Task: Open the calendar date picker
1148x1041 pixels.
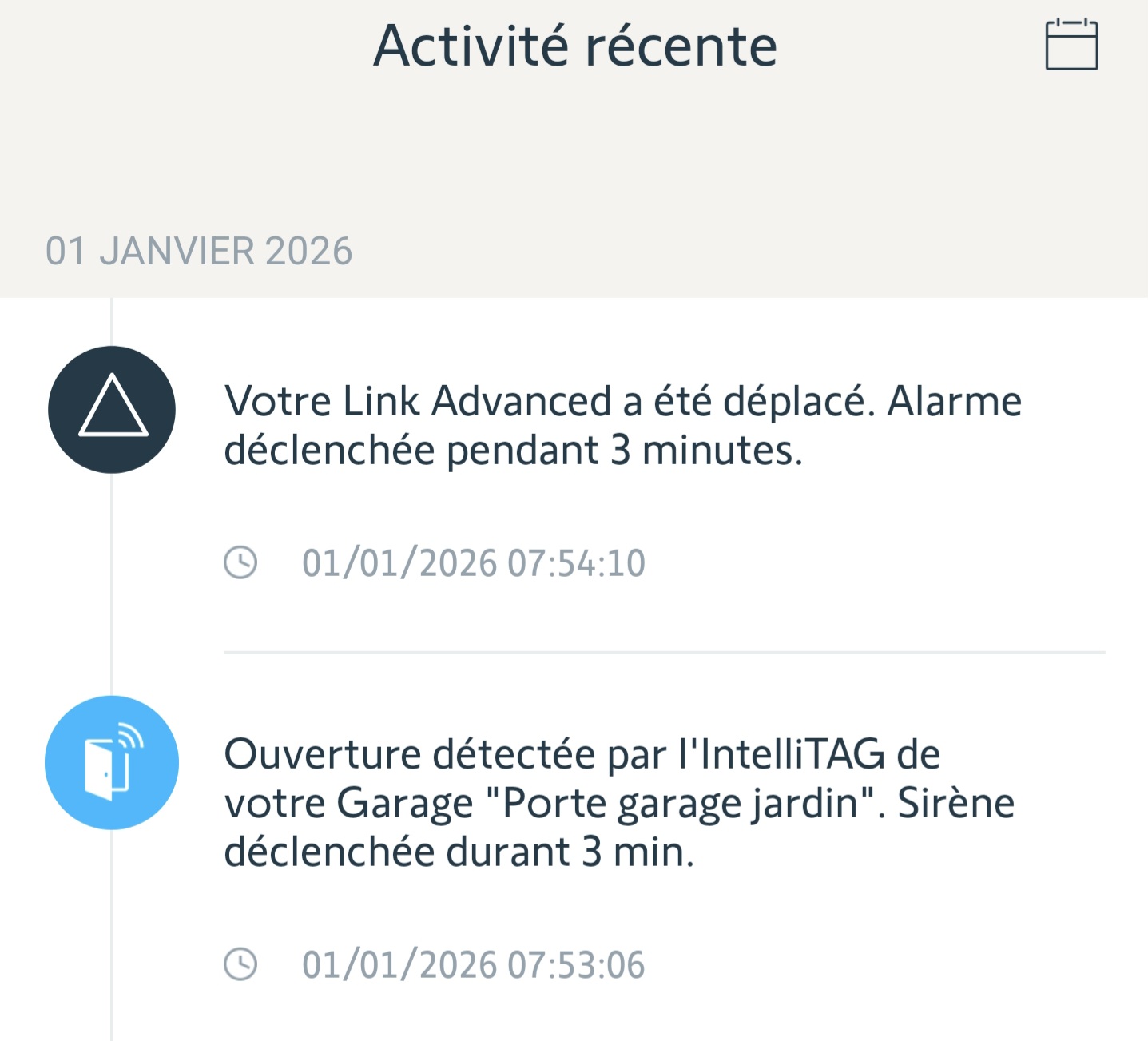Action: [x=1071, y=46]
